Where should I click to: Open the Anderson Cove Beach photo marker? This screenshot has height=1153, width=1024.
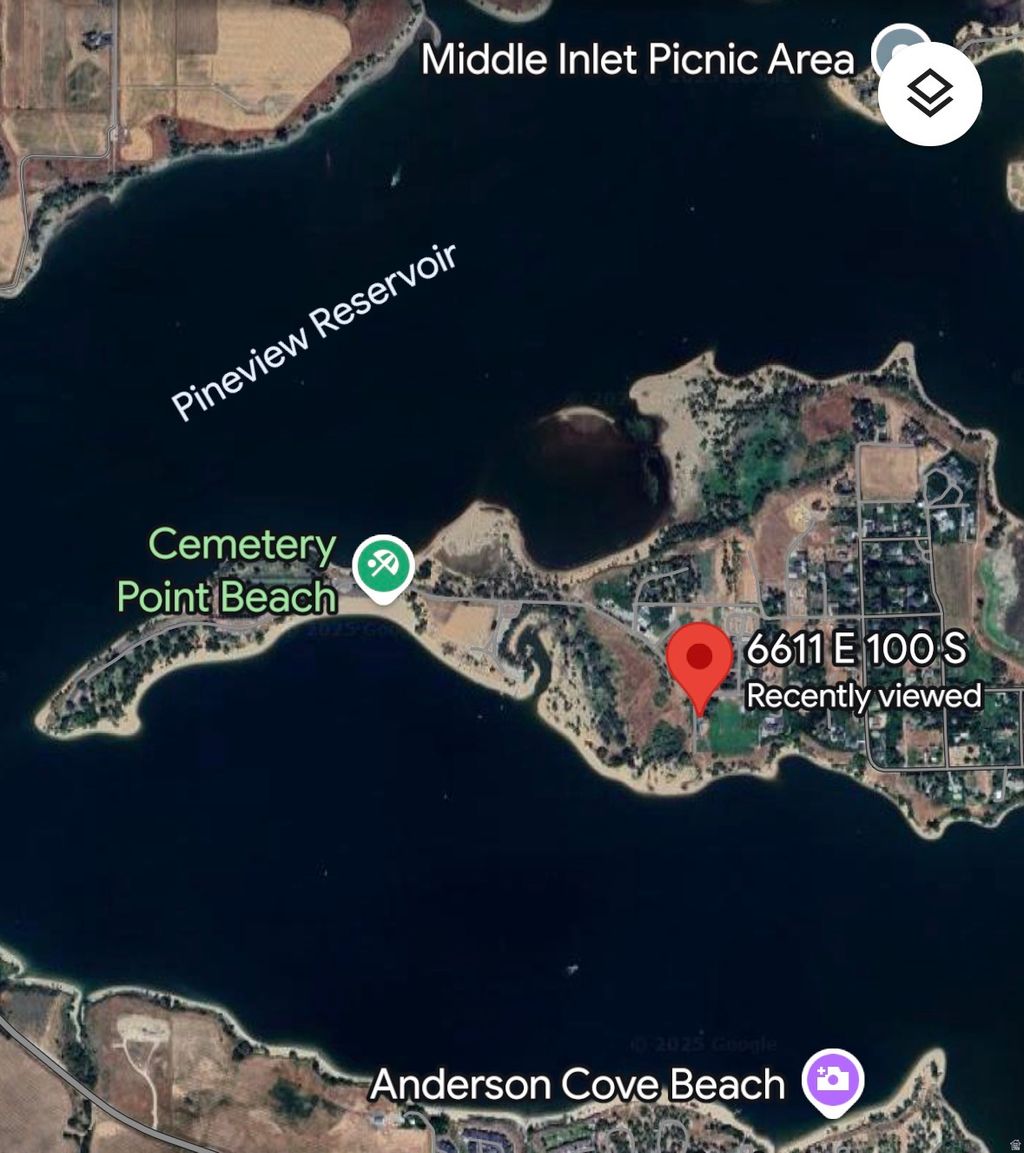[833, 1079]
